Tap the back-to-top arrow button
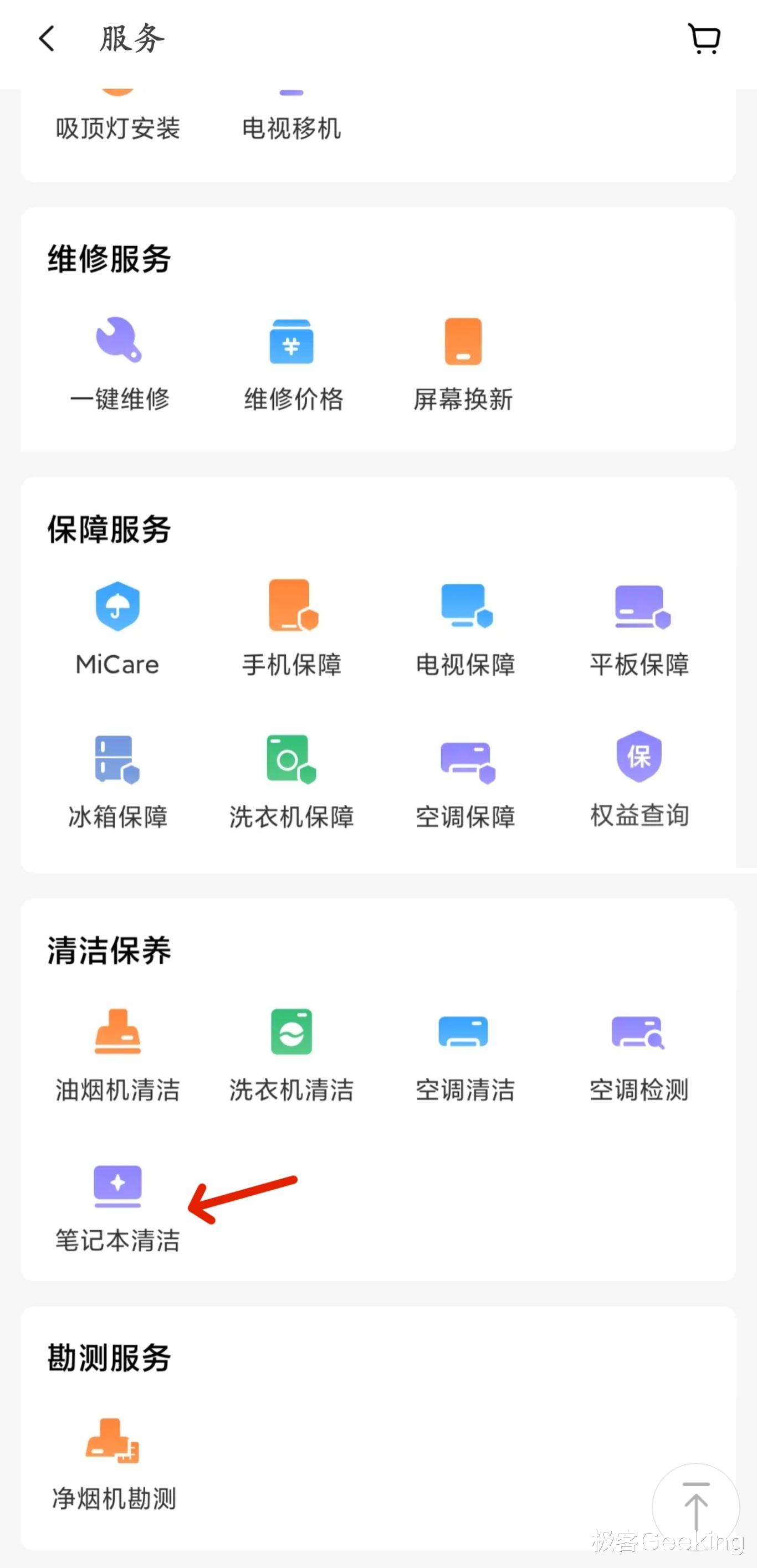Image resolution: width=757 pixels, height=1568 pixels. pos(695,1507)
